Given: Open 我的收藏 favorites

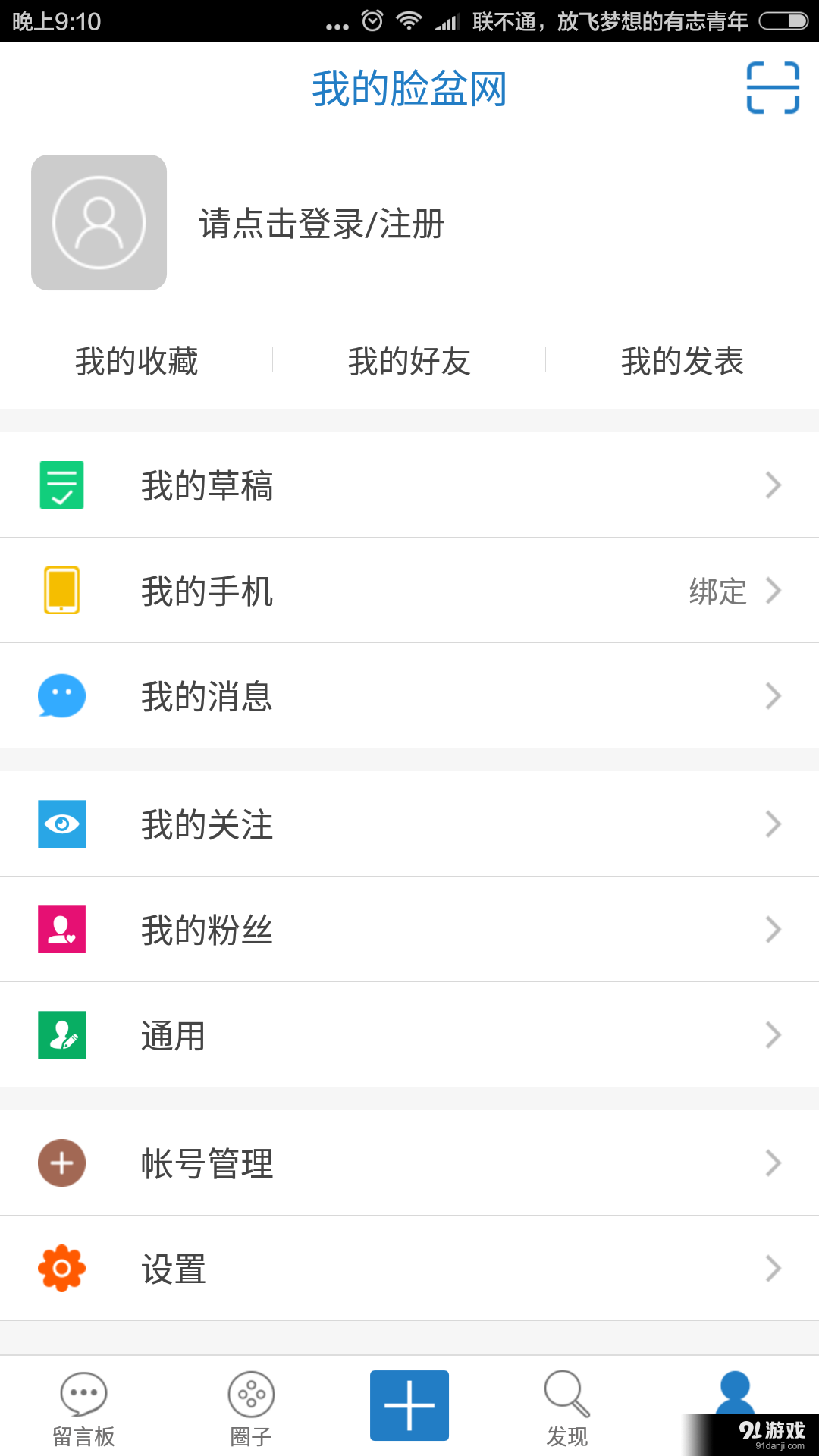Looking at the screenshot, I should (137, 362).
